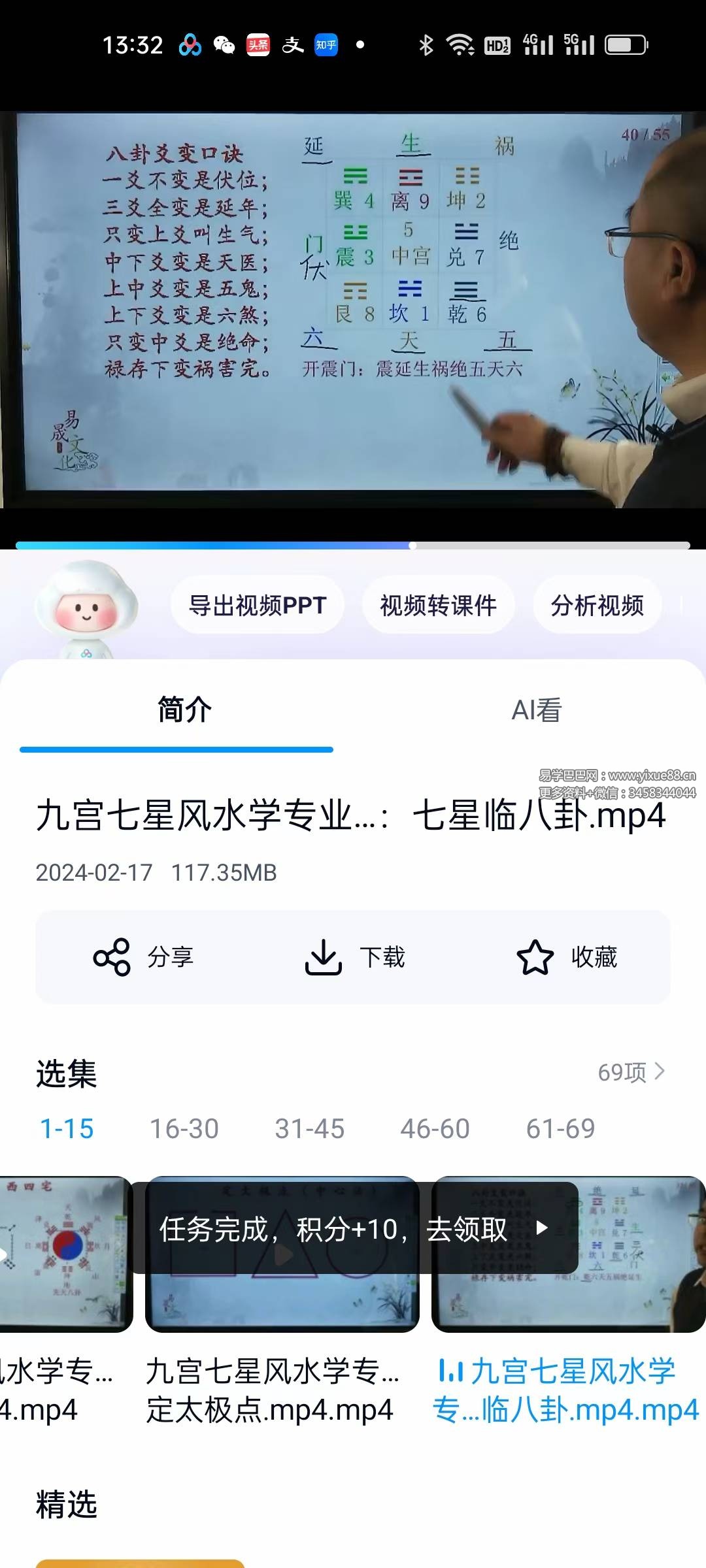Expand the 69项 episode list
Image resolution: width=706 pixels, height=1568 pixels.
631,1072
